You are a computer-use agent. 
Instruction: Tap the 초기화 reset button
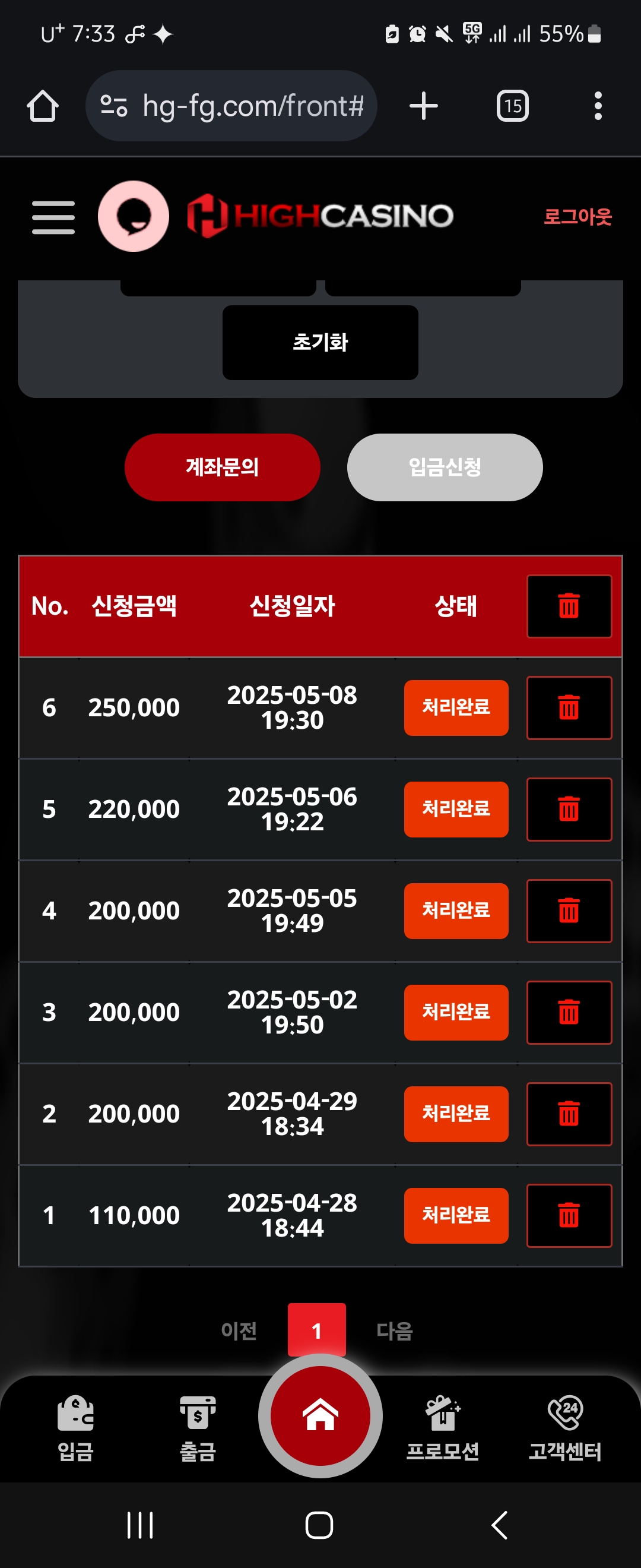pos(320,342)
